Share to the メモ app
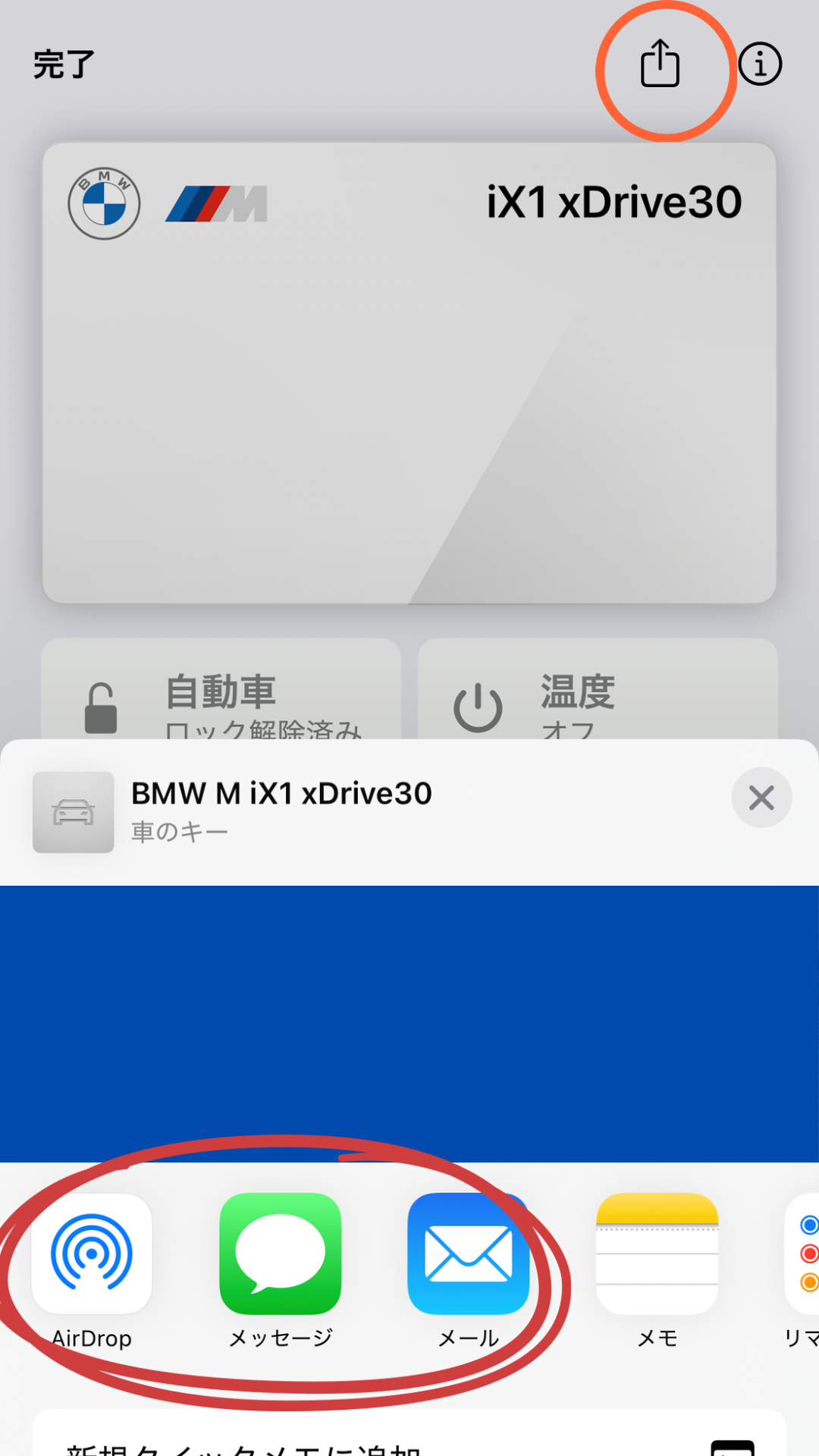The width and height of the screenshot is (819, 1456). coord(657,1254)
